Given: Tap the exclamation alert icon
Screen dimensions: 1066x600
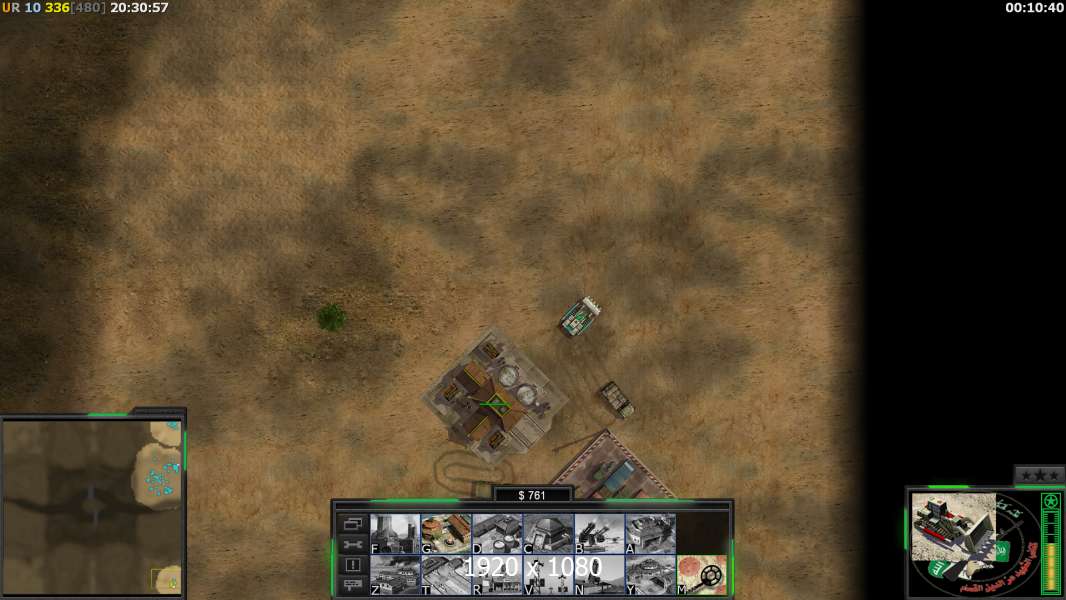Looking at the screenshot, I should pyautogui.click(x=352, y=565).
